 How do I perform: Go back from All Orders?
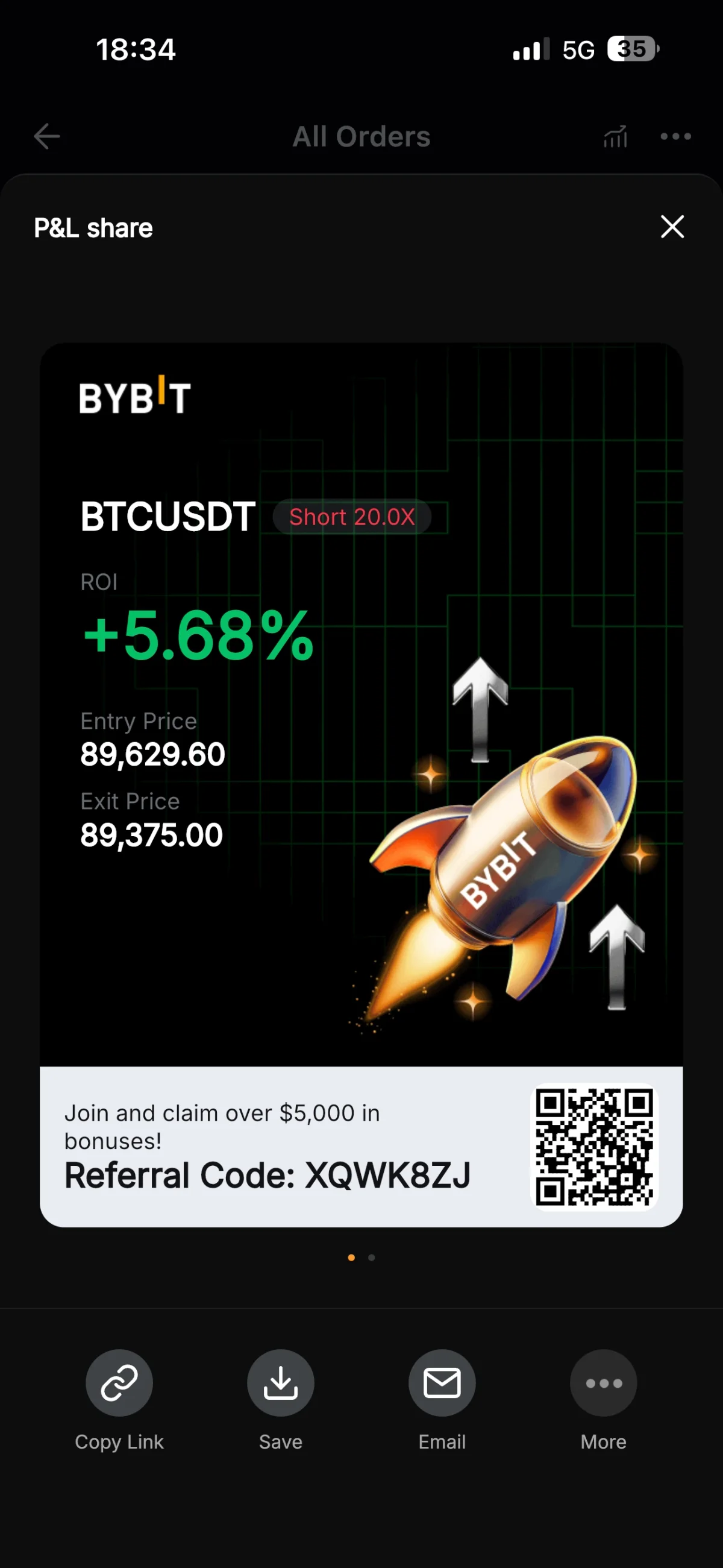click(x=47, y=136)
